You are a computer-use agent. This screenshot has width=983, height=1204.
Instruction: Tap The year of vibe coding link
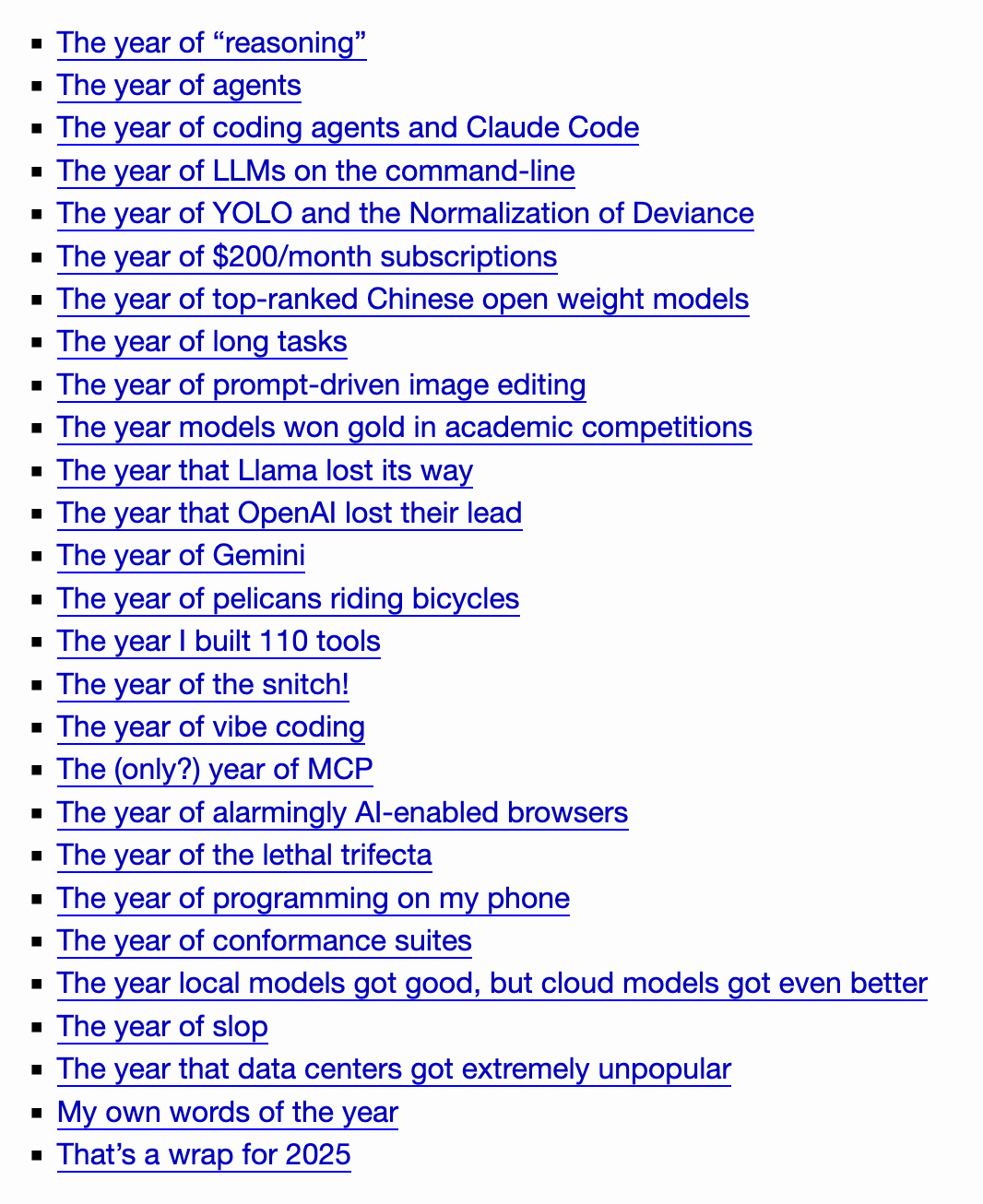tap(210, 727)
